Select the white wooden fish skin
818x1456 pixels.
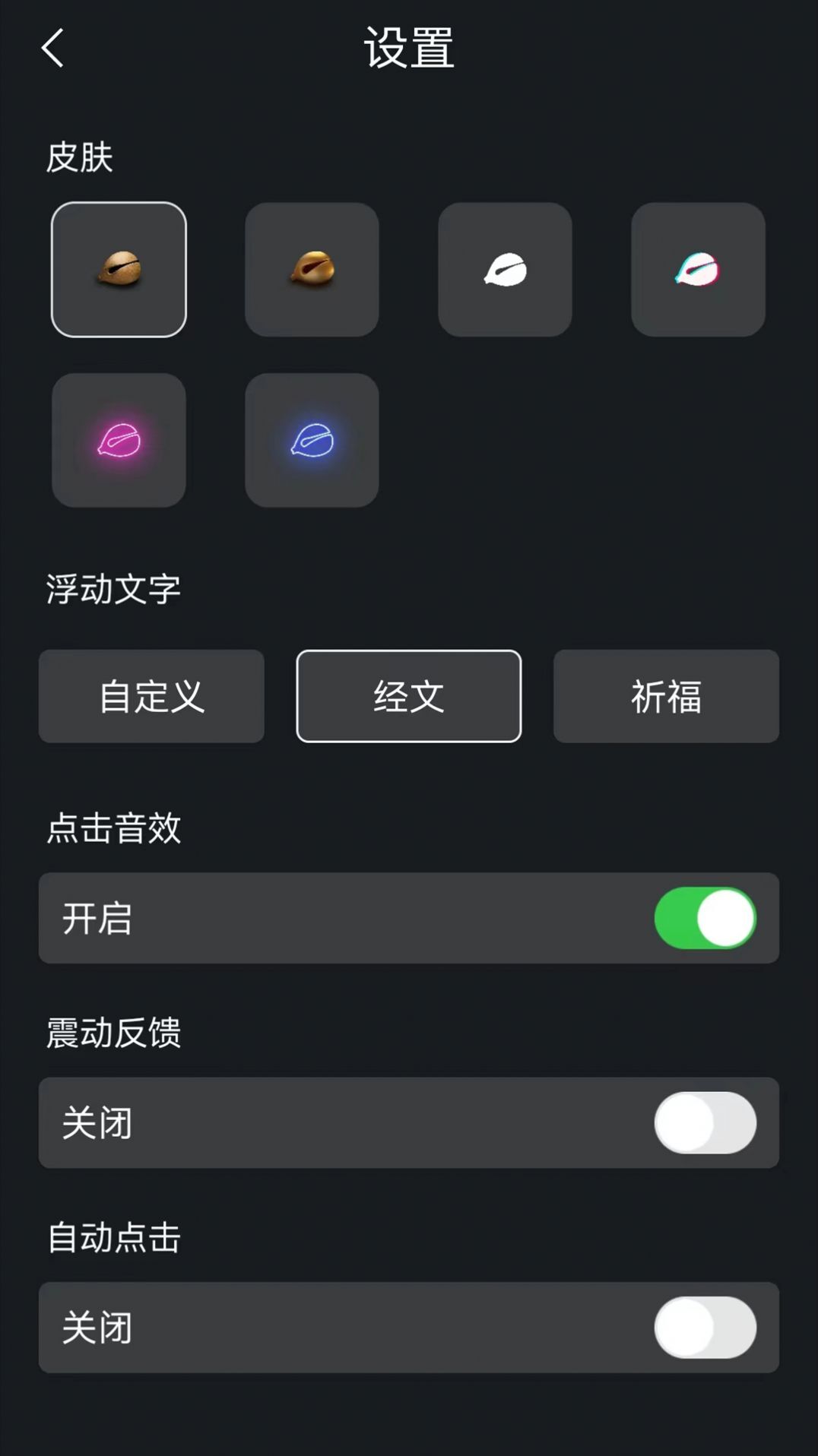(505, 269)
